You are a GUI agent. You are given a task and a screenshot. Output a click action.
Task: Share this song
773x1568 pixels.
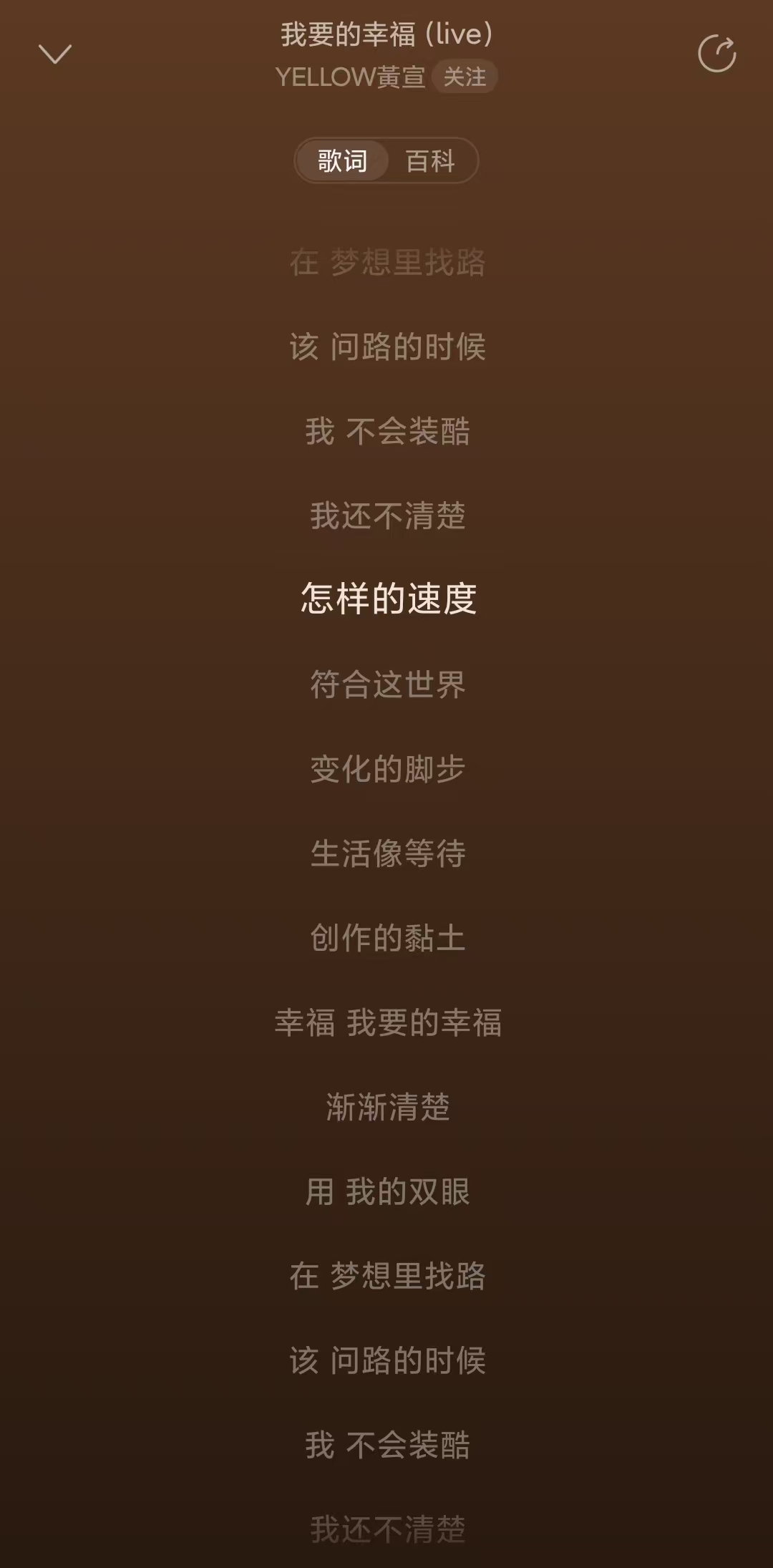coord(716,54)
